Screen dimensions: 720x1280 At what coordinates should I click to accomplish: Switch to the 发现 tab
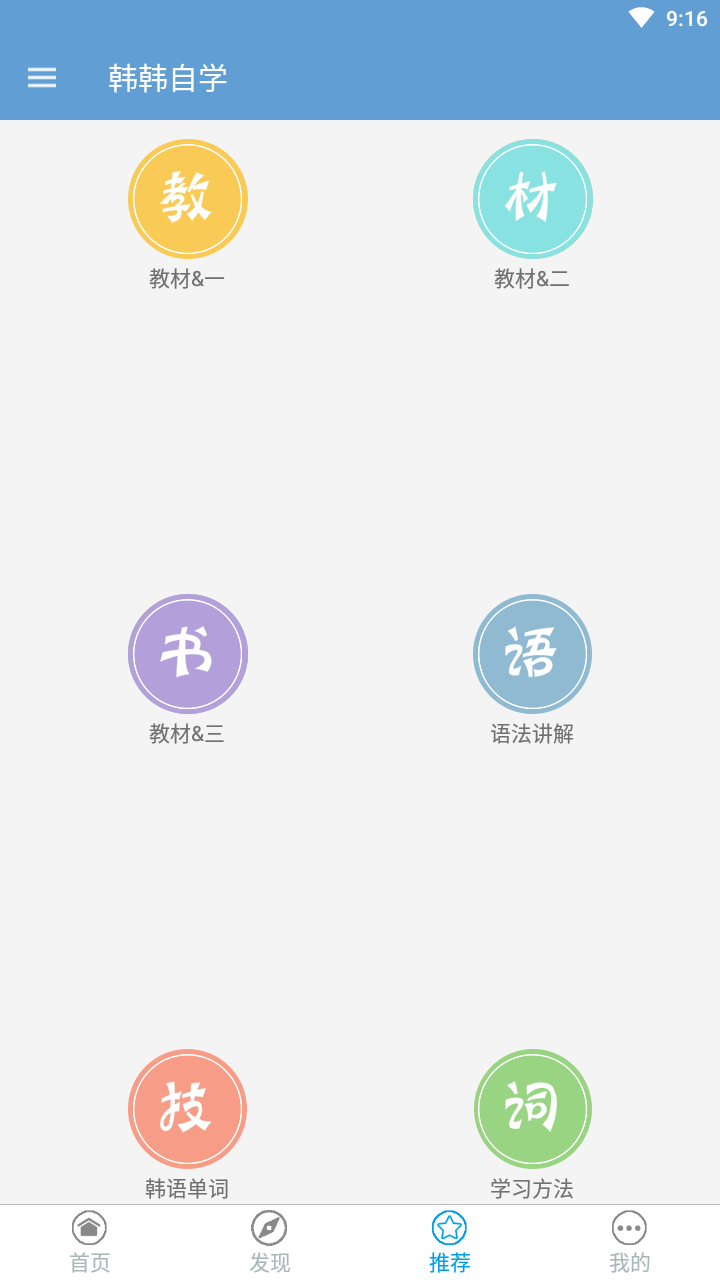pyautogui.click(x=270, y=1242)
